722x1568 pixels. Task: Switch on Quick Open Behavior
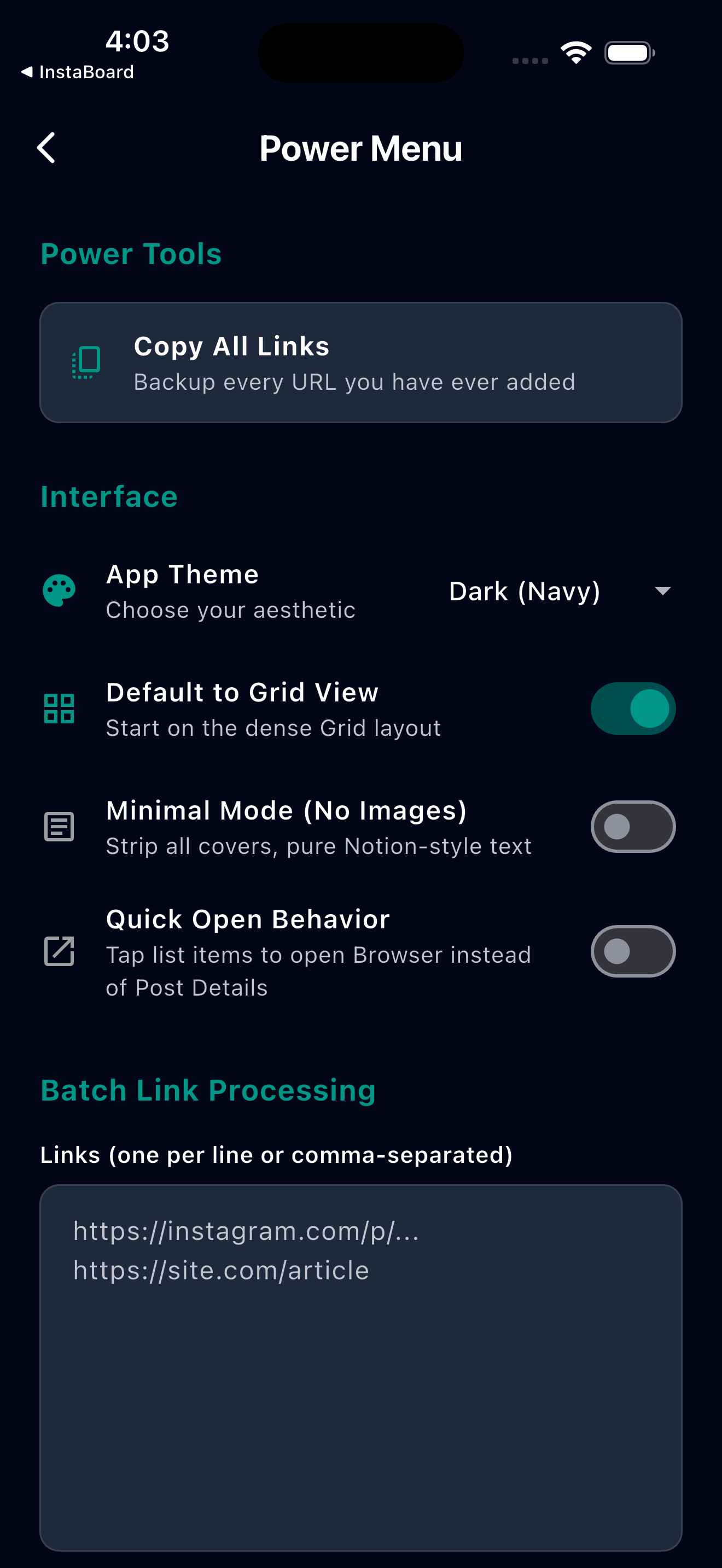coord(633,951)
